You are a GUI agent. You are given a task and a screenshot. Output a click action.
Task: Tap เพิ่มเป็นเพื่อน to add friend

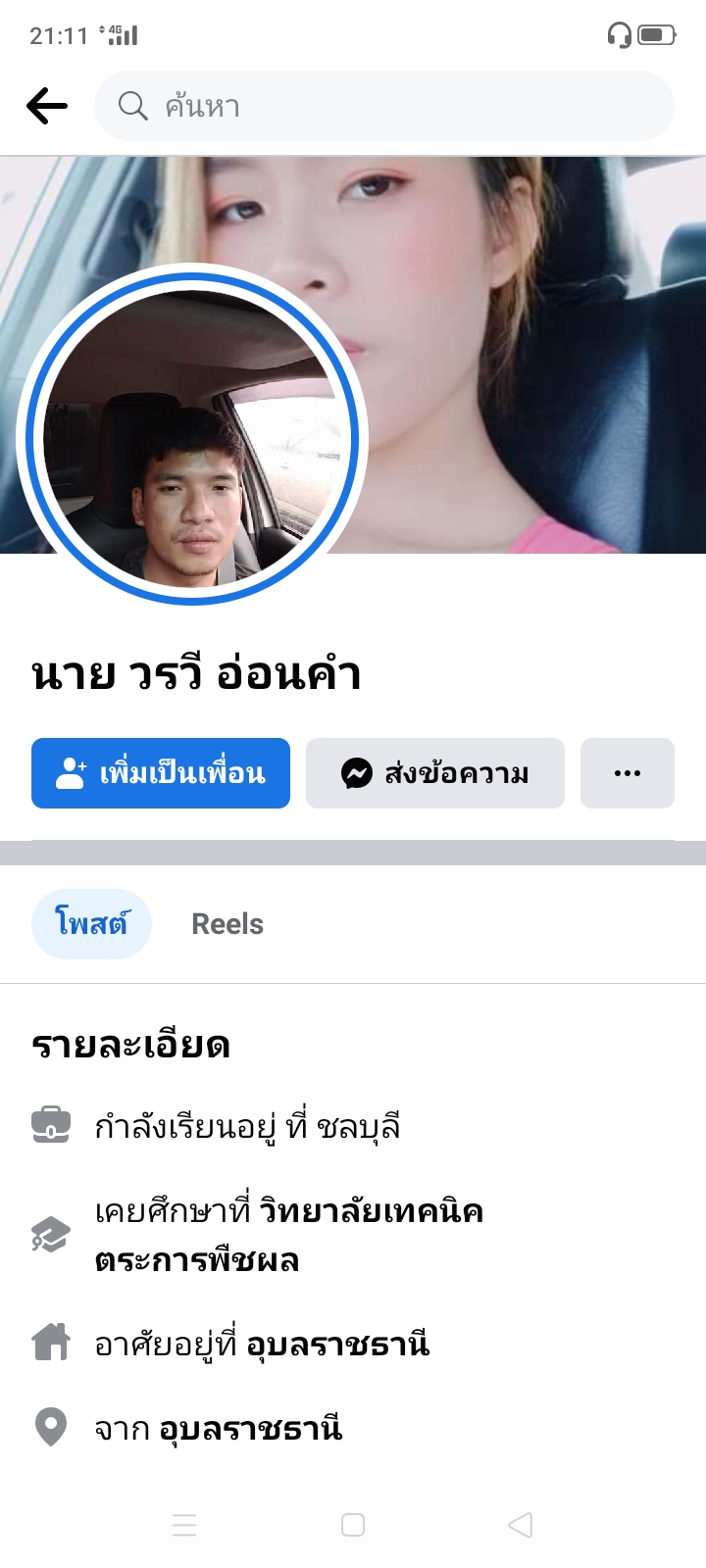pos(161,773)
